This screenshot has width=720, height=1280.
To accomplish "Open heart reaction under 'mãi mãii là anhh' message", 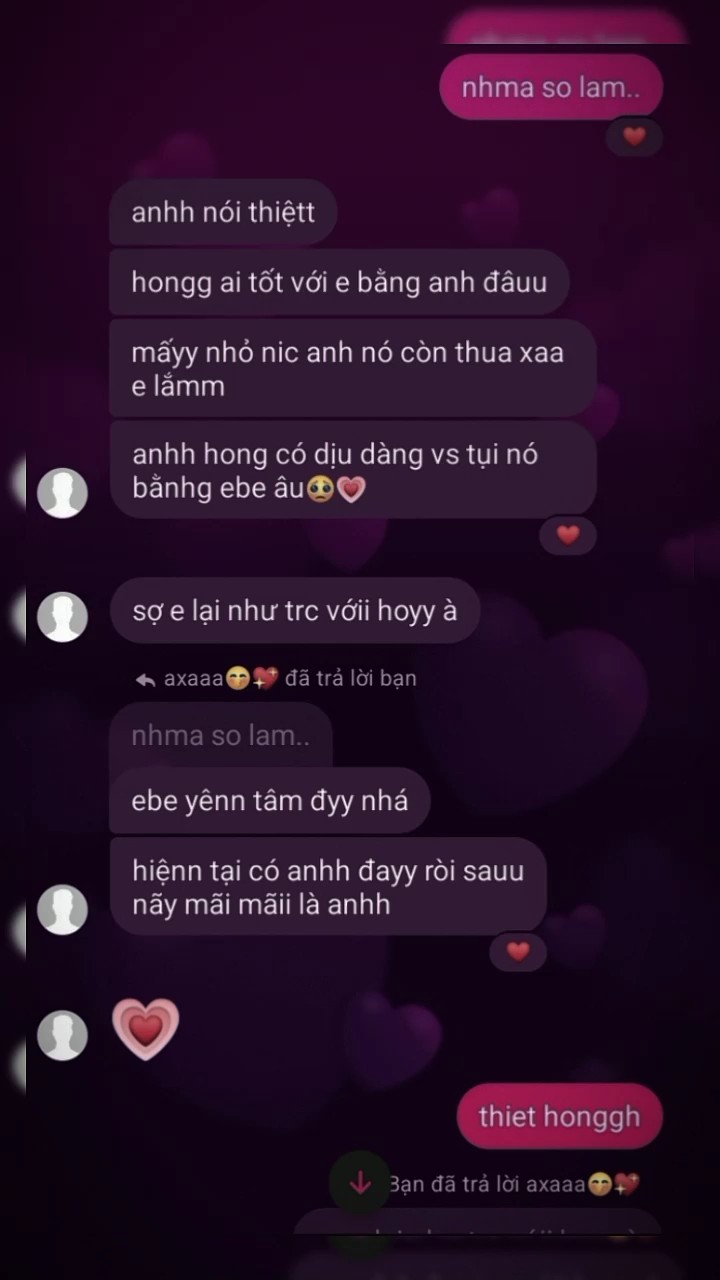I will [518, 952].
